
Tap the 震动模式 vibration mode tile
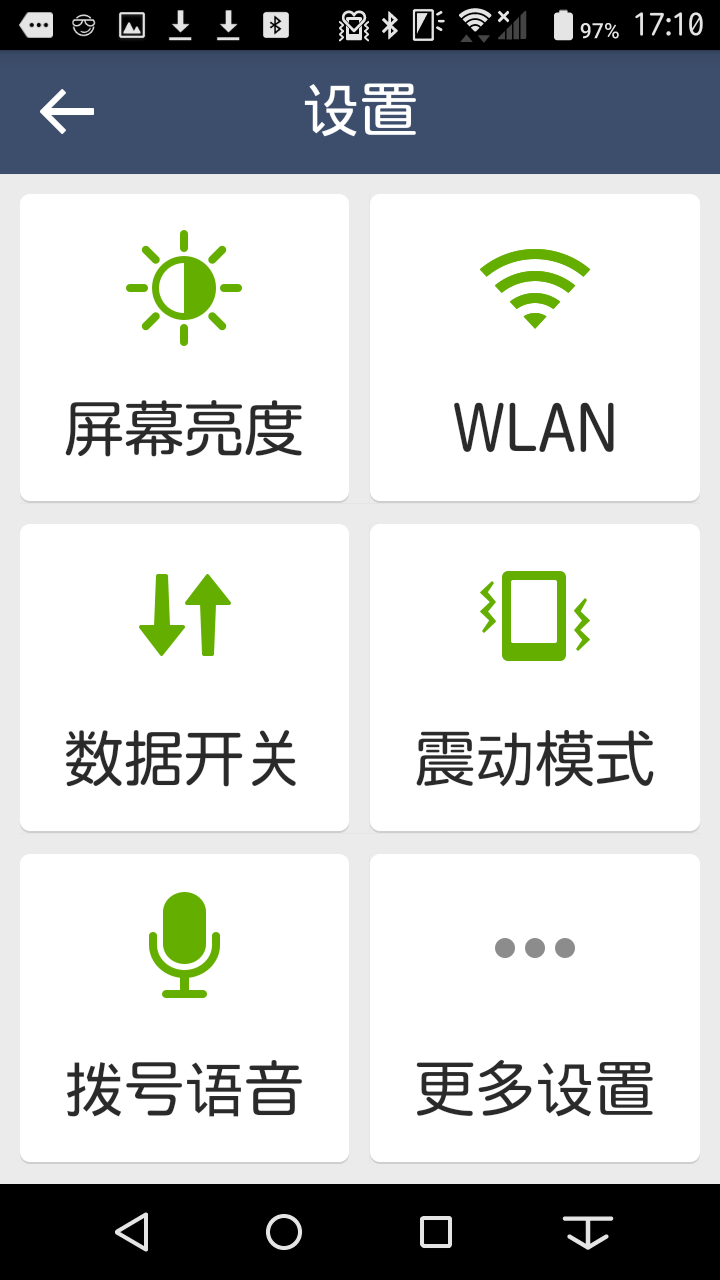534,677
